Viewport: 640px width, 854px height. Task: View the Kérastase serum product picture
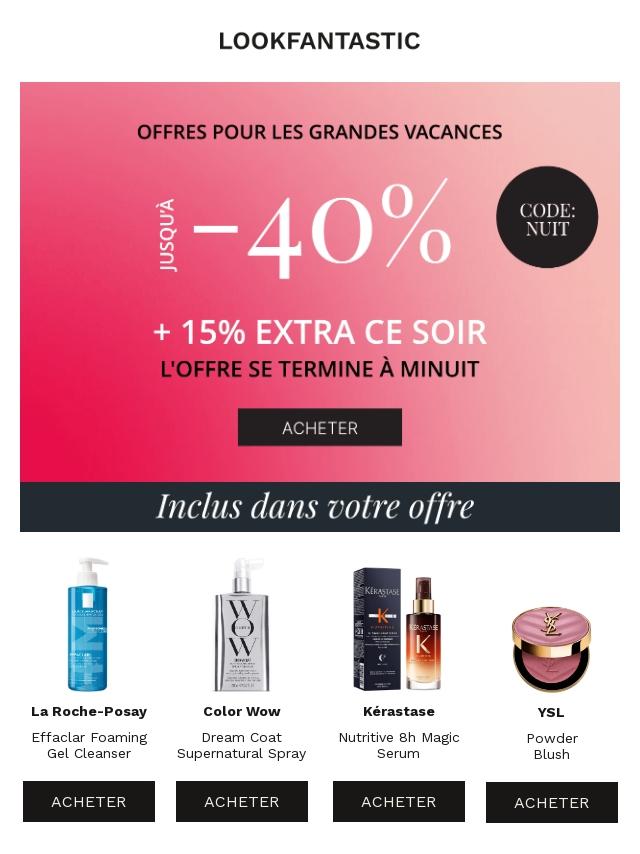pos(398,628)
